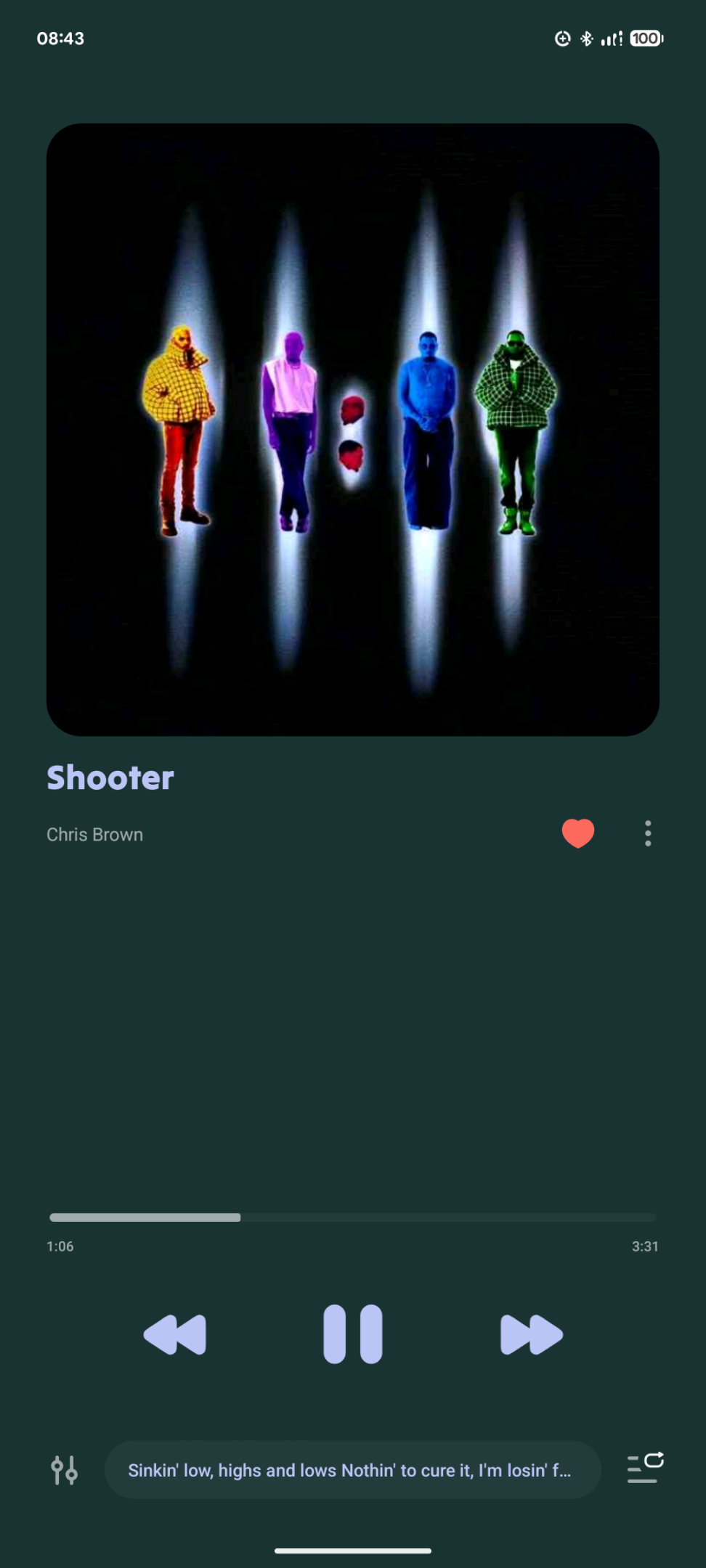Open the lyrics bar starting Sinkin' low
Viewport: 706px width, 1568px height.
pos(353,1470)
